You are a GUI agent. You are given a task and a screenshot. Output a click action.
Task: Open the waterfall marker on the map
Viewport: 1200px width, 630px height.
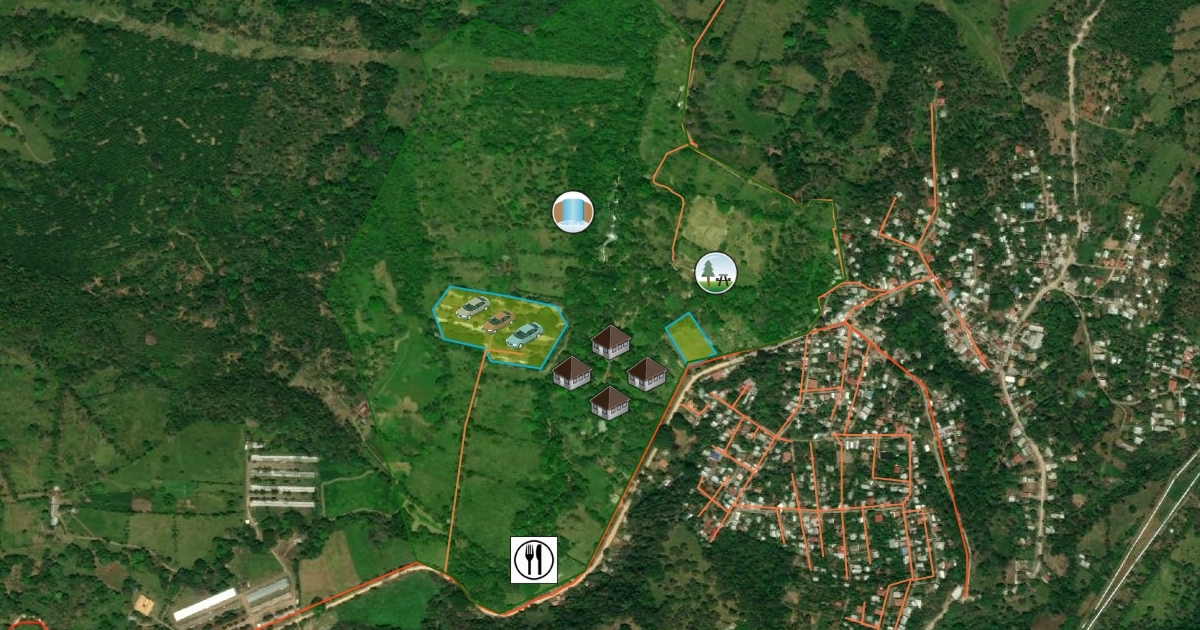[x=573, y=212]
